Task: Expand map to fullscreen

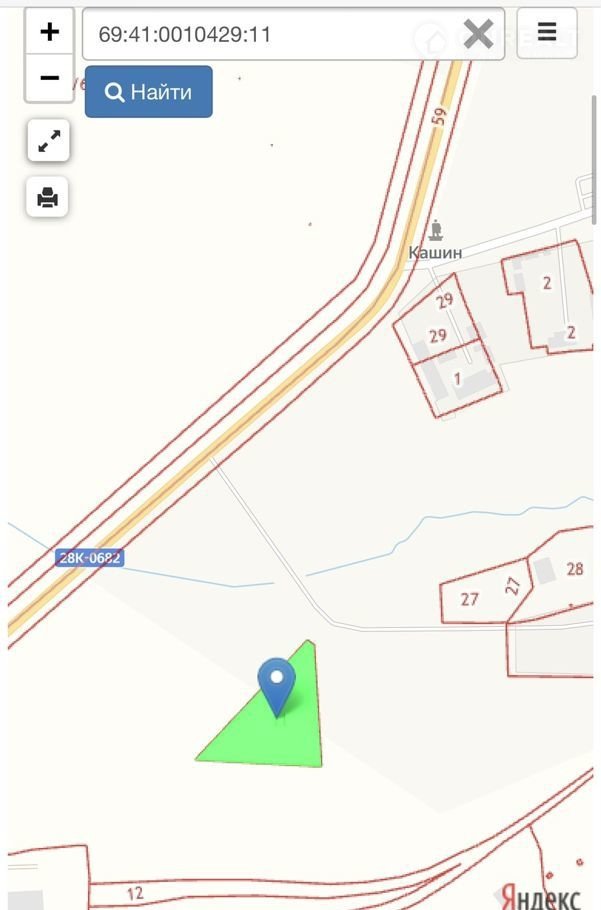Action: (48, 142)
